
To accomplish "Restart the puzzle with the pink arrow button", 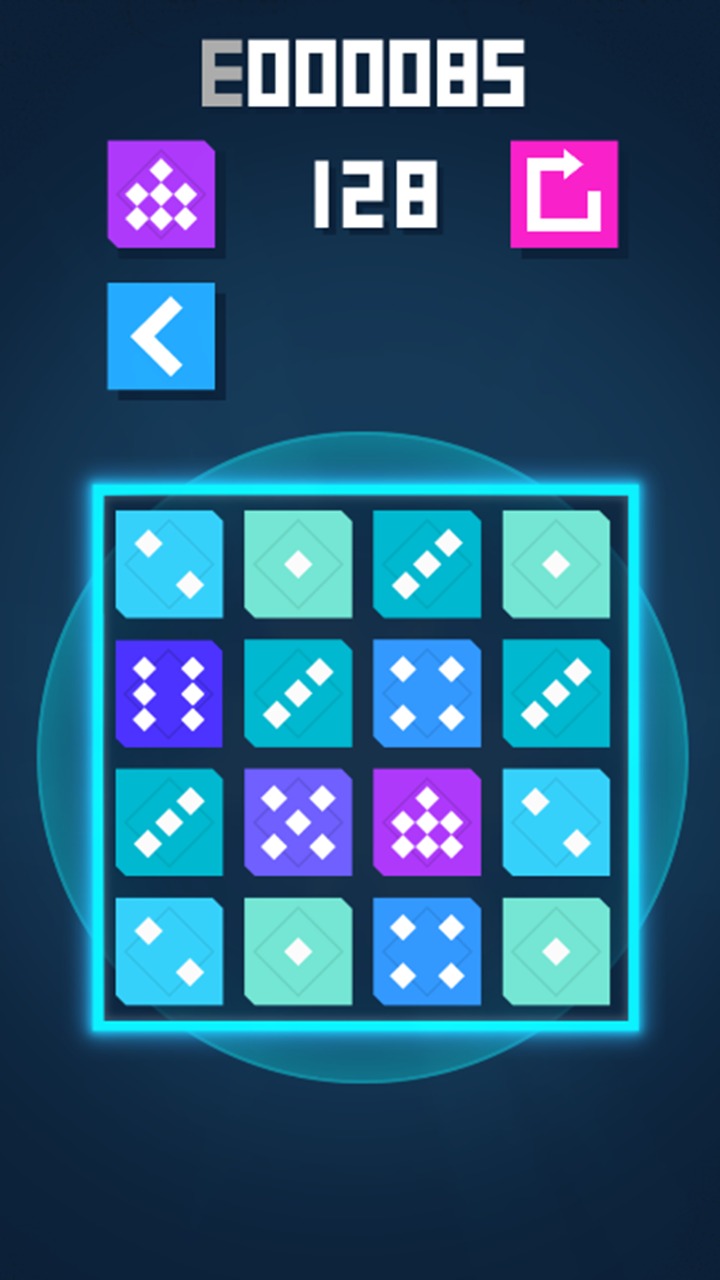I will [x=563, y=194].
